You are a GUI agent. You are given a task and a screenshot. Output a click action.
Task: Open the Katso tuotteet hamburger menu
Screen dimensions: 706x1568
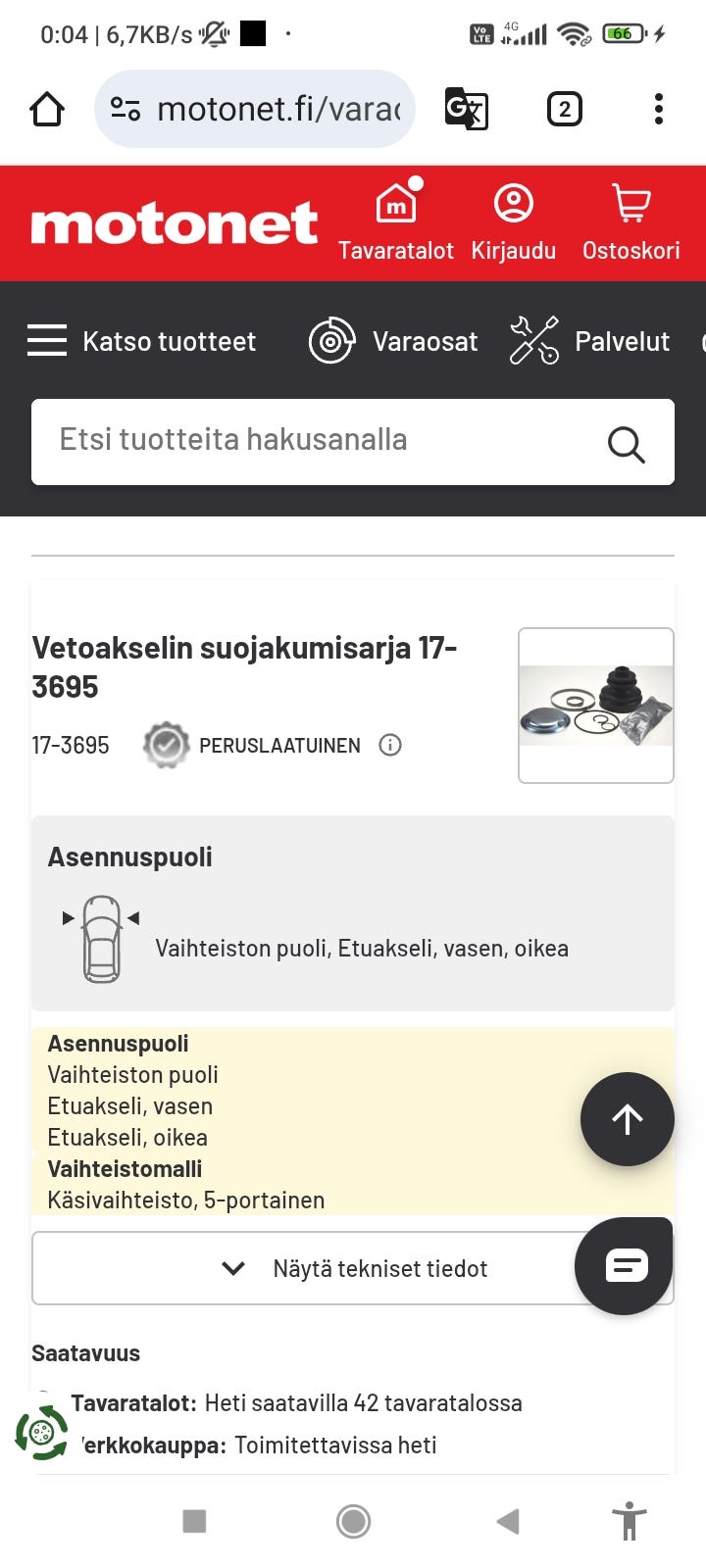coord(46,340)
